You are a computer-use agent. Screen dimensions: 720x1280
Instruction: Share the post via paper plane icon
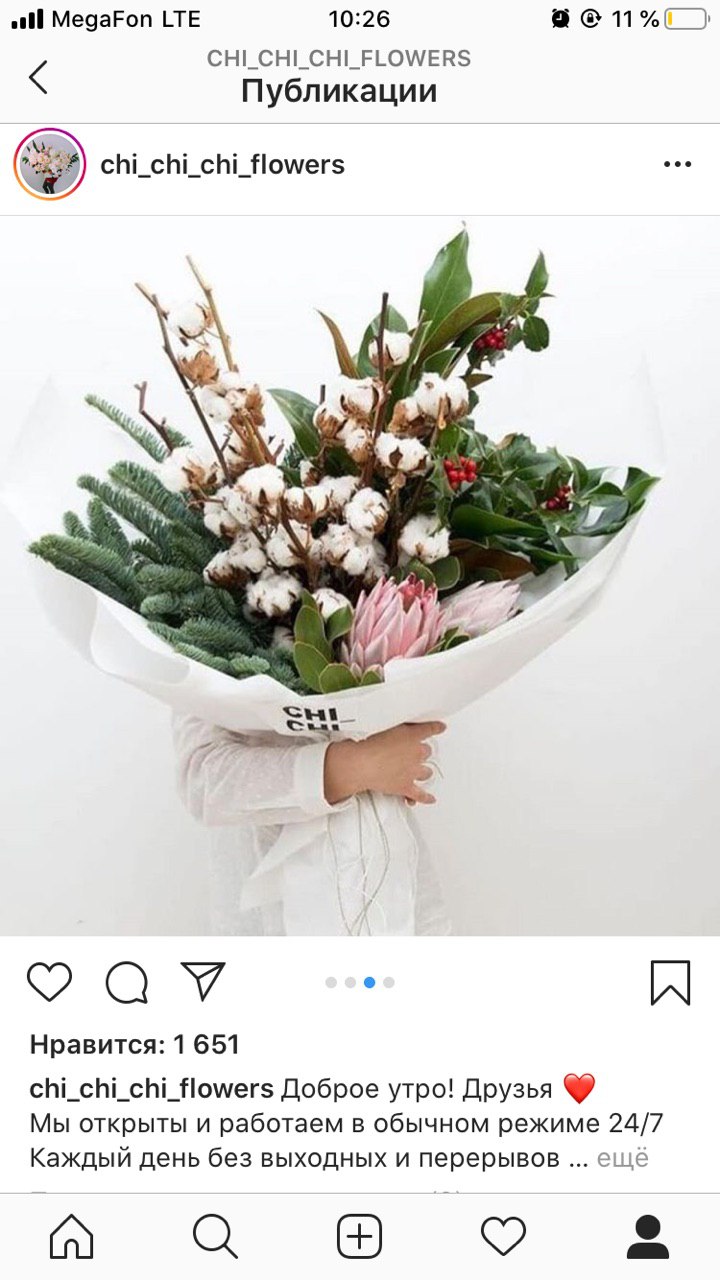point(203,981)
